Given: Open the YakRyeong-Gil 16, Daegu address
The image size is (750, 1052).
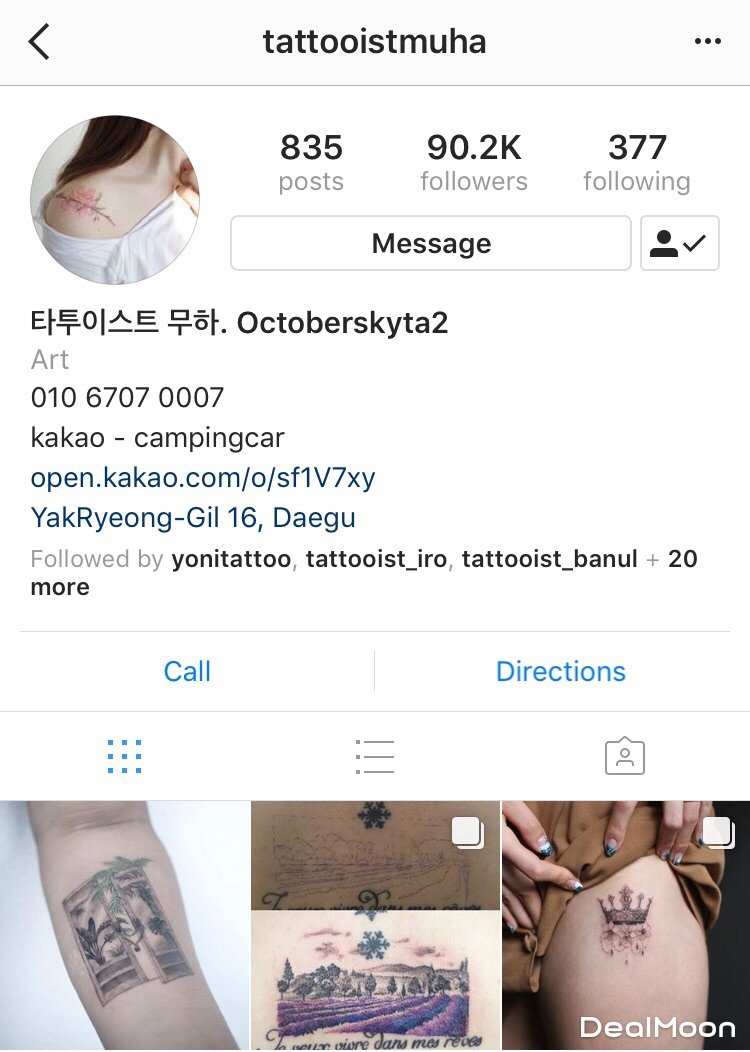Looking at the screenshot, I should pos(193,518).
